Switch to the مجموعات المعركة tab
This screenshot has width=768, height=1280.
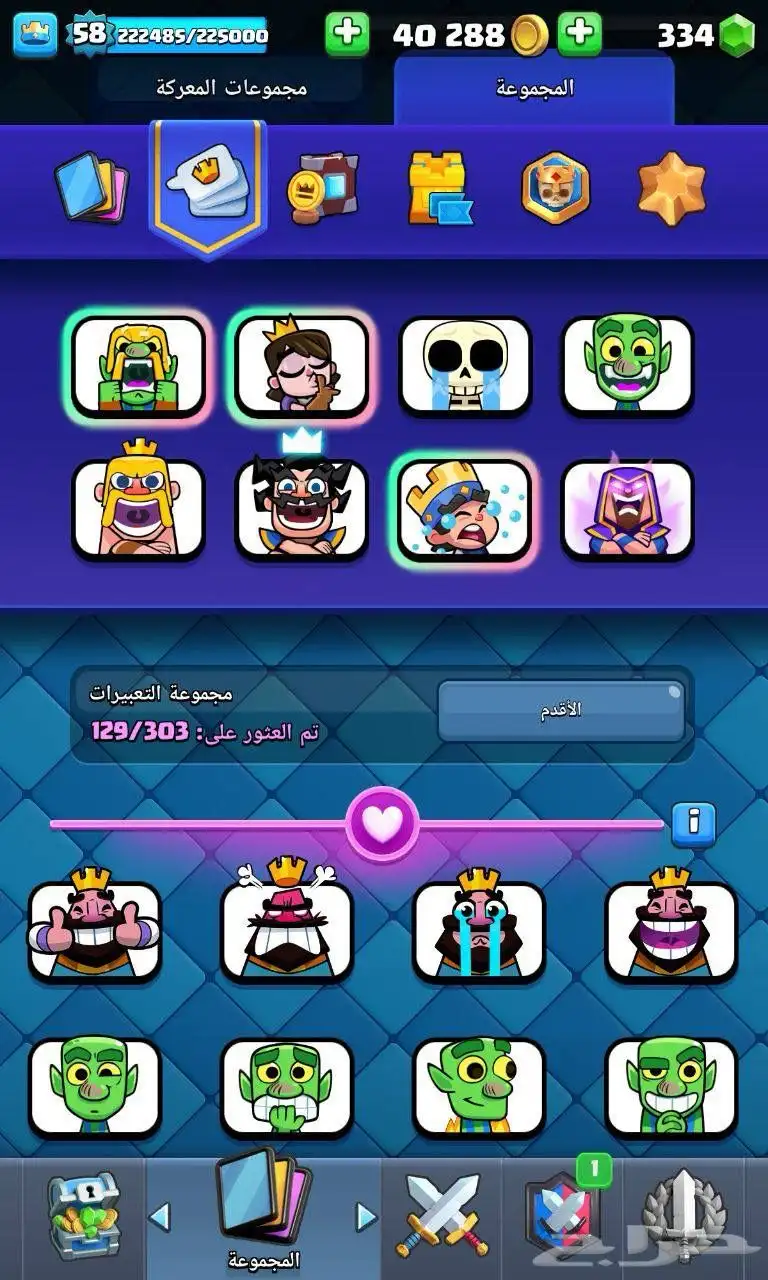231,88
